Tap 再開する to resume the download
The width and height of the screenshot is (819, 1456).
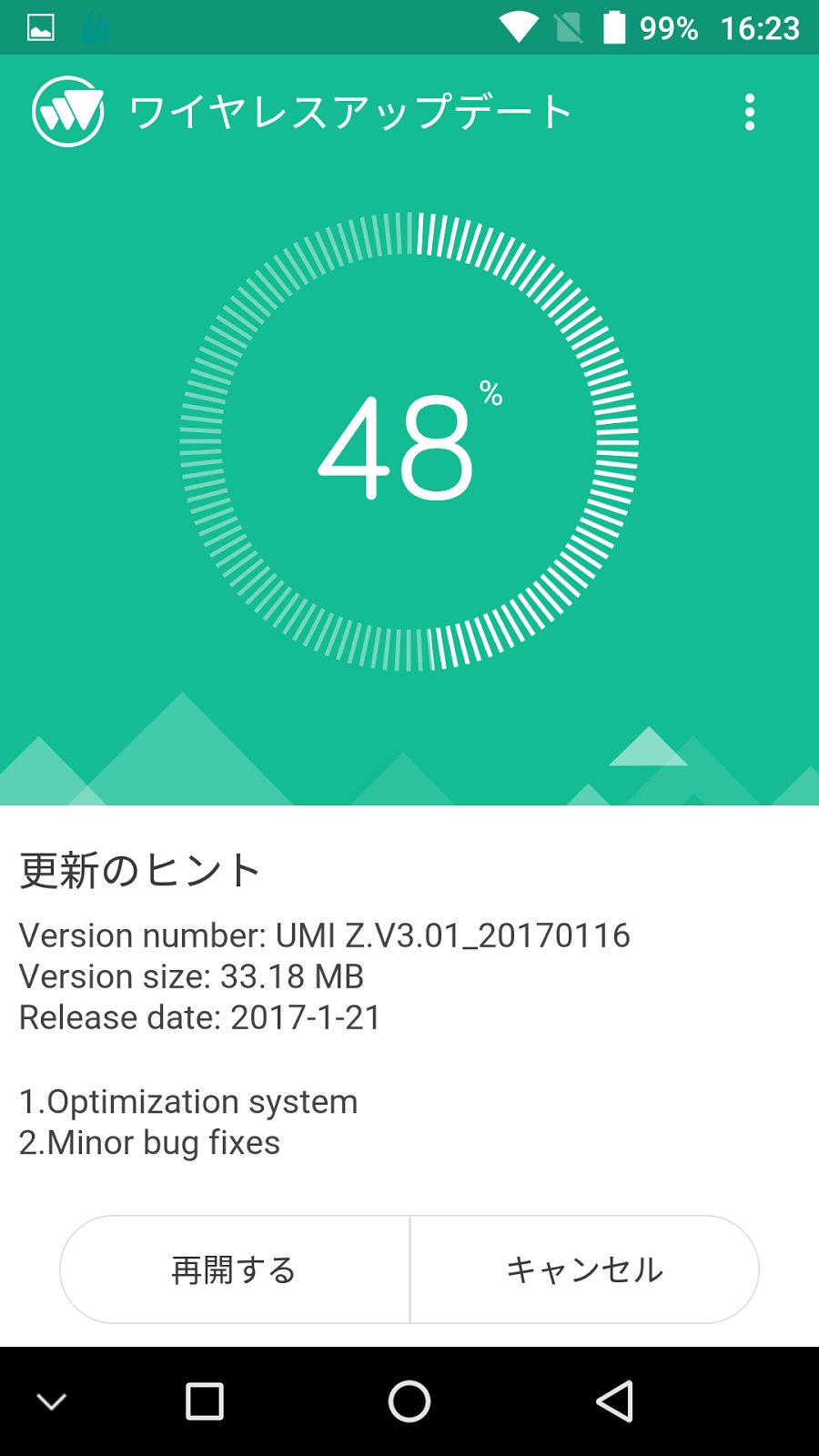(x=235, y=1269)
